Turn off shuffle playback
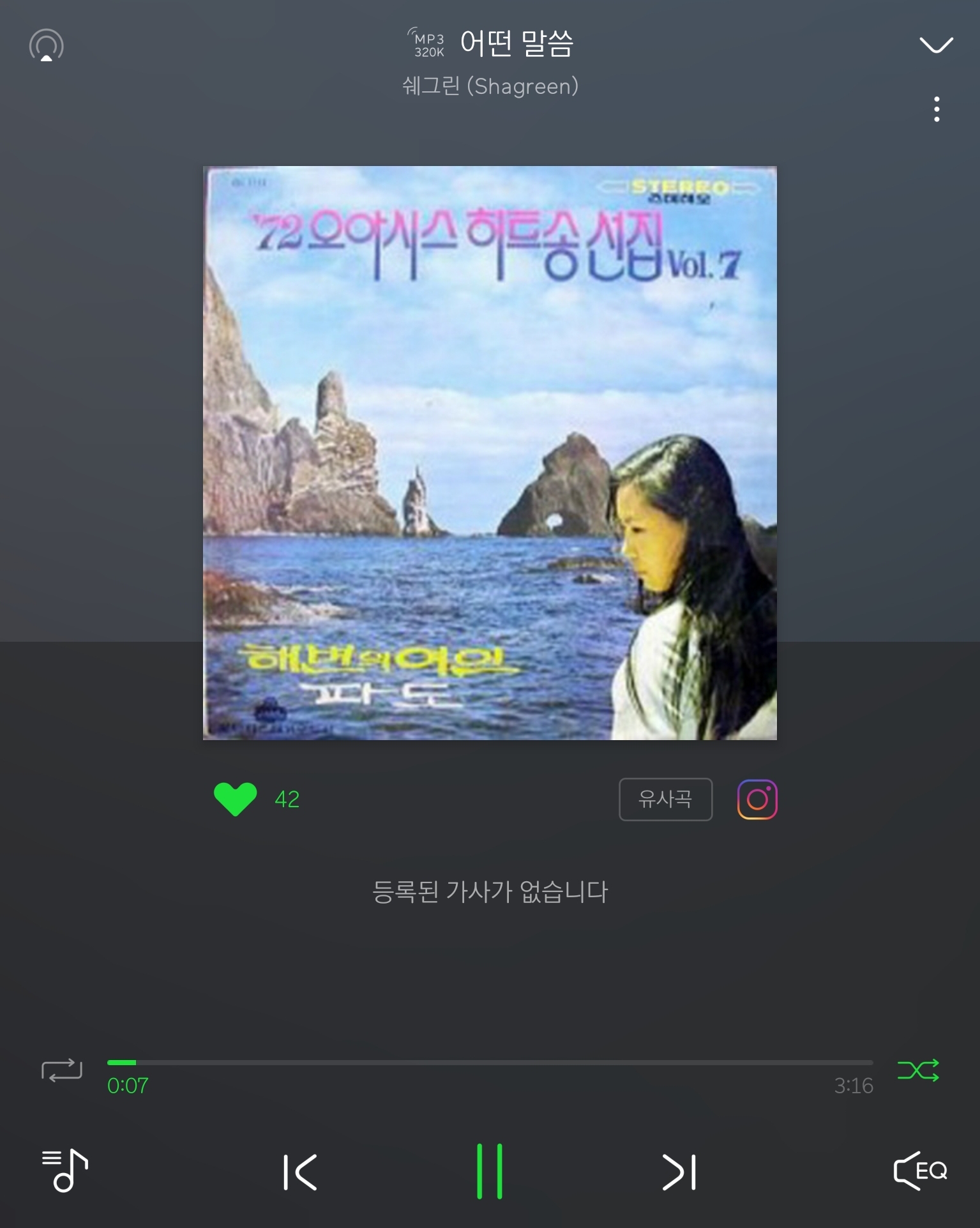Screen dimensions: 980x1228 pyautogui.click(x=918, y=1070)
